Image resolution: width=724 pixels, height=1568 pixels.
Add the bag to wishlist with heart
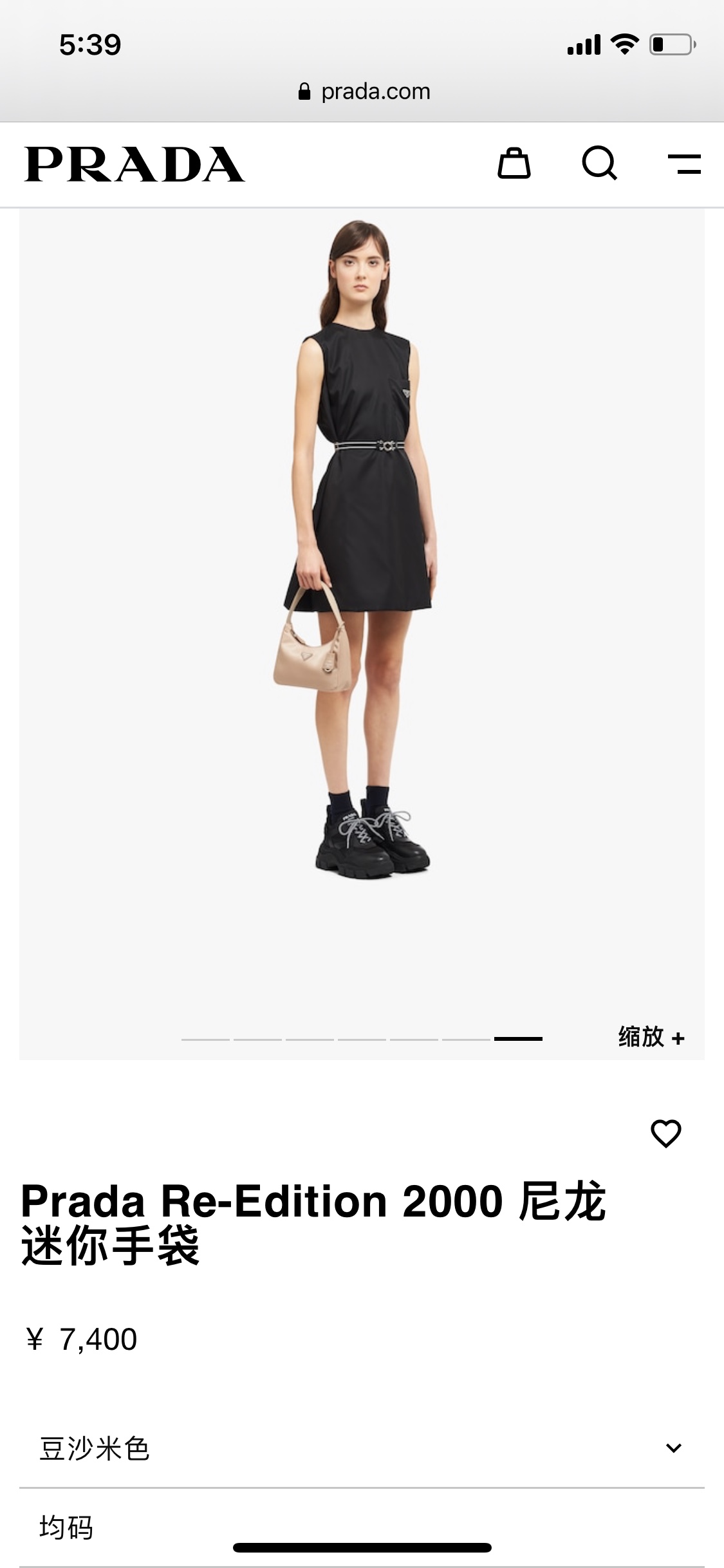point(665,1134)
